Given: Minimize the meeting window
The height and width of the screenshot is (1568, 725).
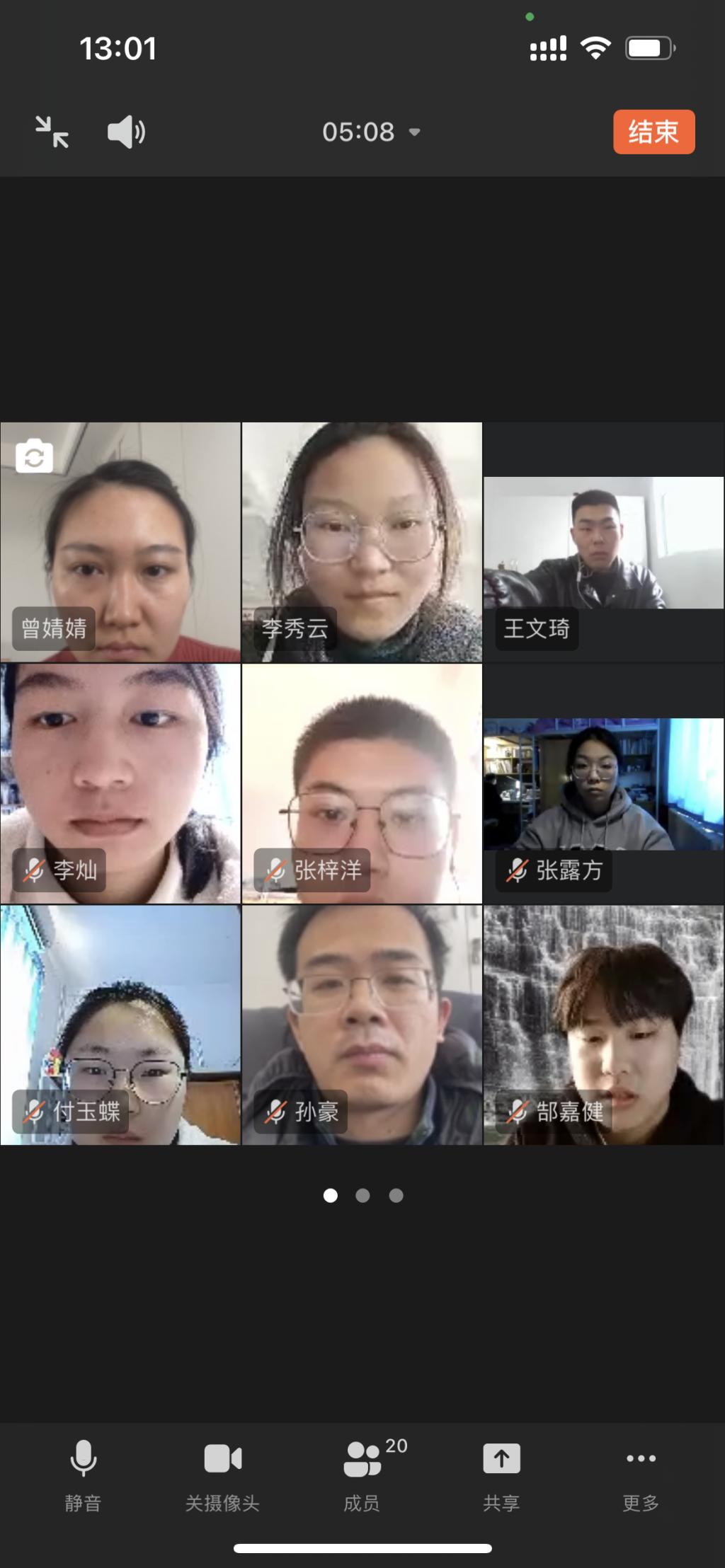Looking at the screenshot, I should (52, 132).
